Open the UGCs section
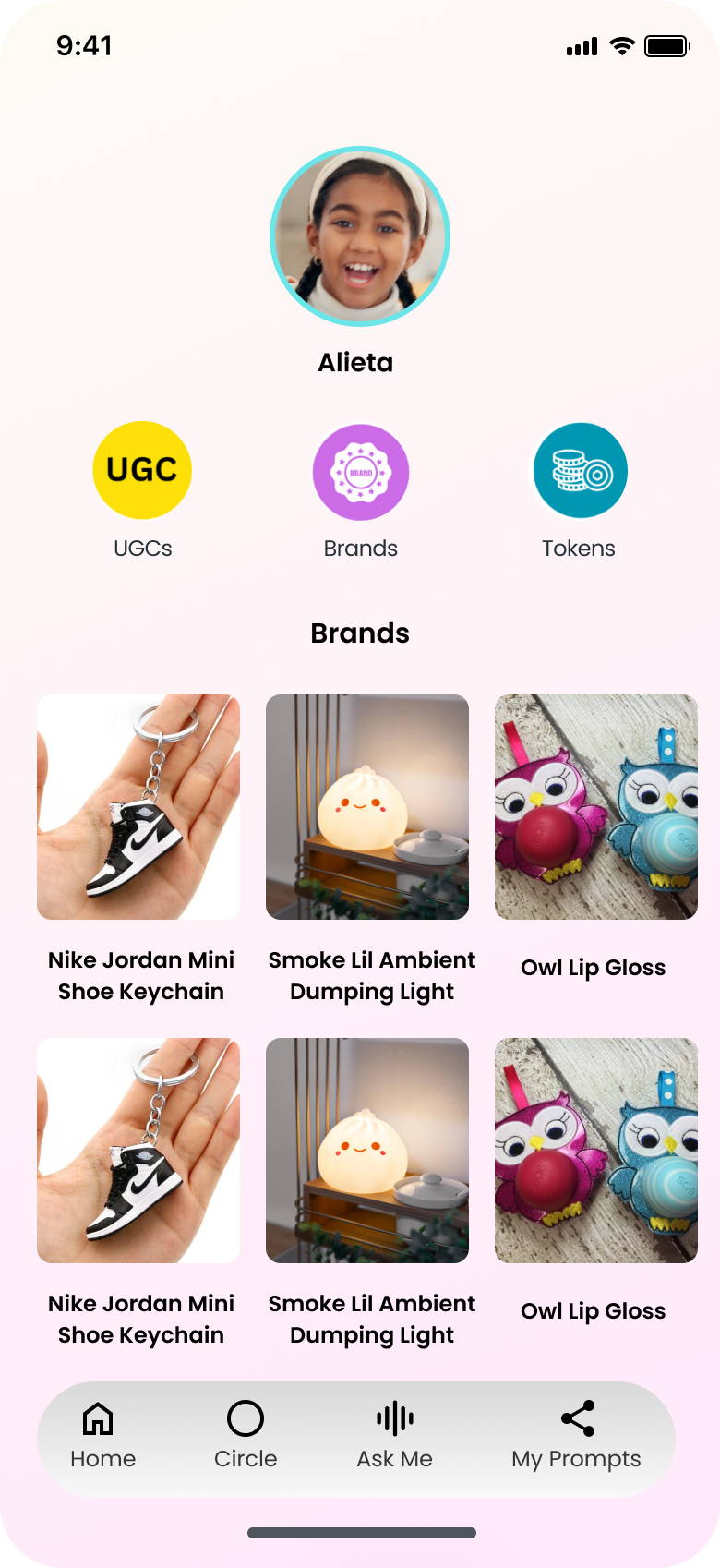Viewport: 720px width, 1568px height. click(x=142, y=470)
